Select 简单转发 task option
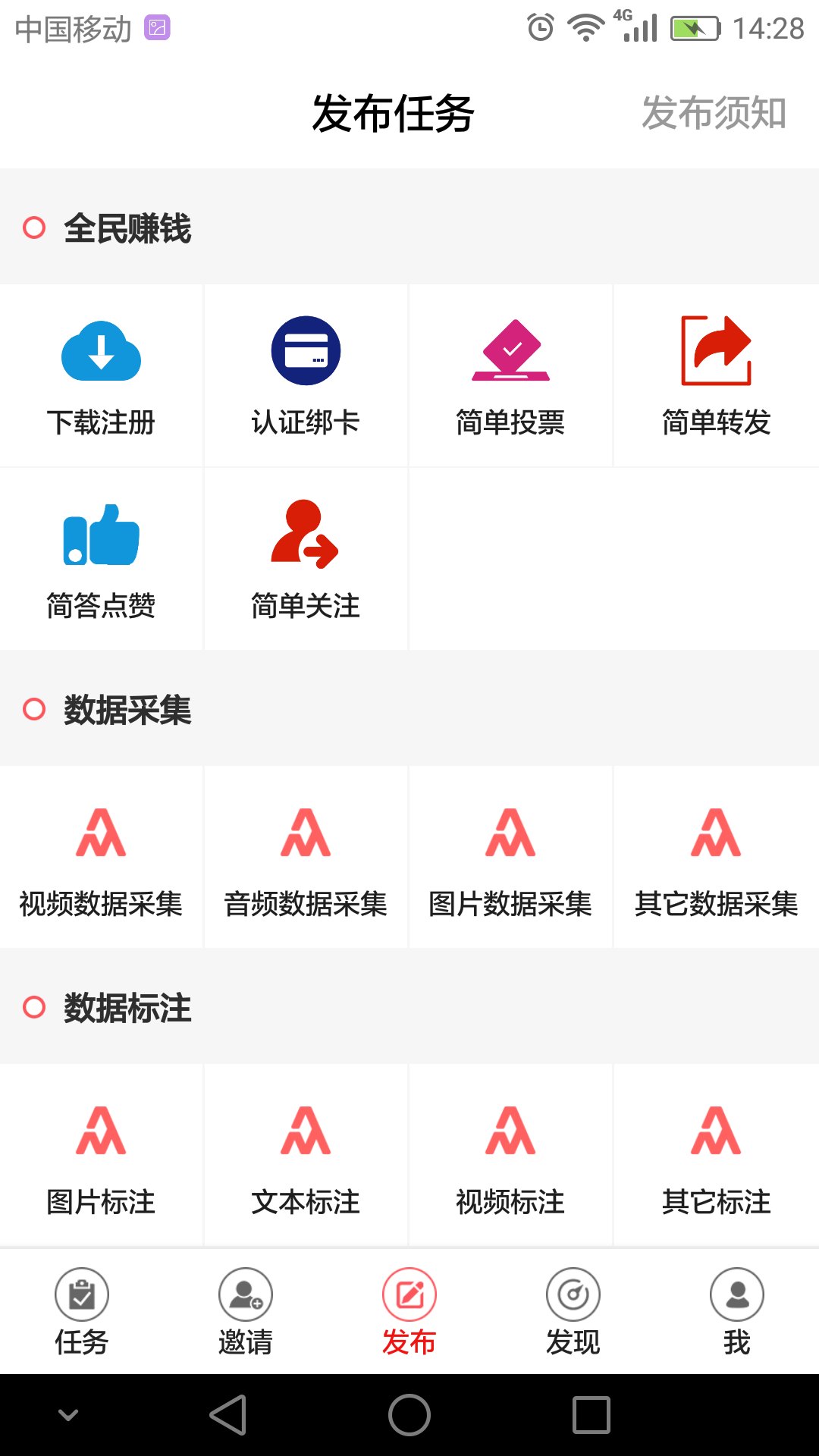The height and width of the screenshot is (1456, 819). [716, 377]
